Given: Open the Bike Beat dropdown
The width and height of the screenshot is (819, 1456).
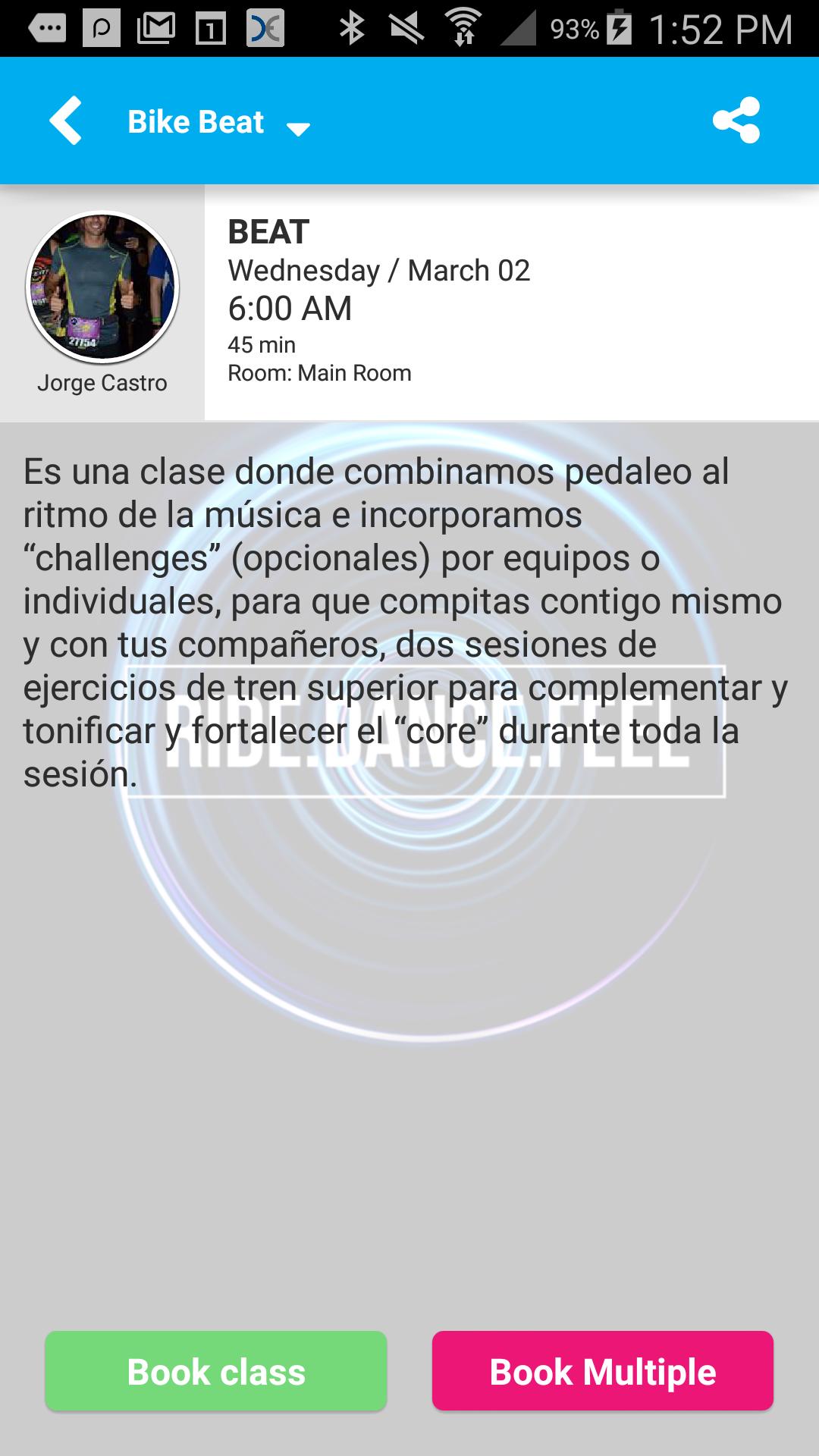Looking at the screenshot, I should tap(220, 123).
